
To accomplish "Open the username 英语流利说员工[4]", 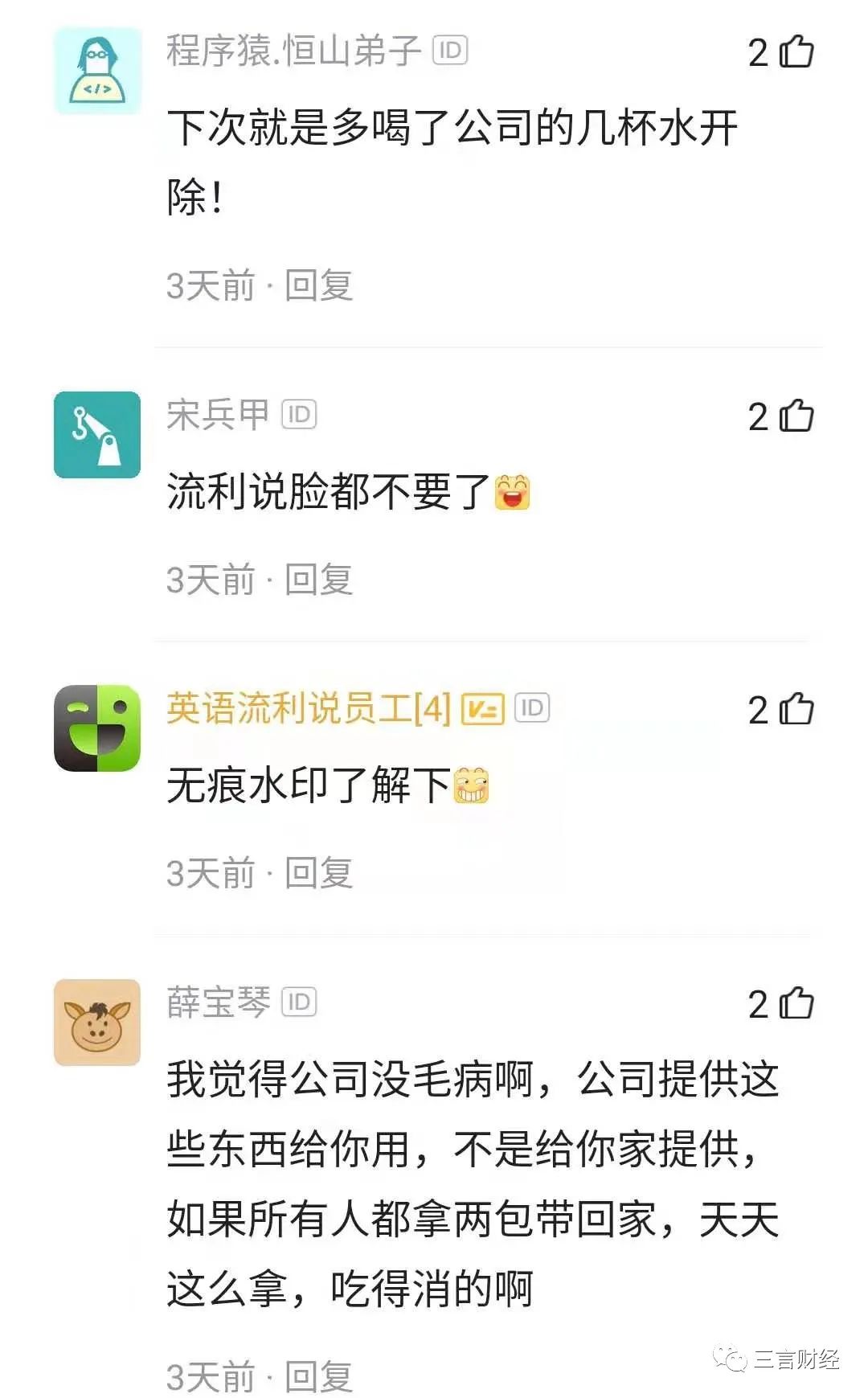I will point(309,708).
